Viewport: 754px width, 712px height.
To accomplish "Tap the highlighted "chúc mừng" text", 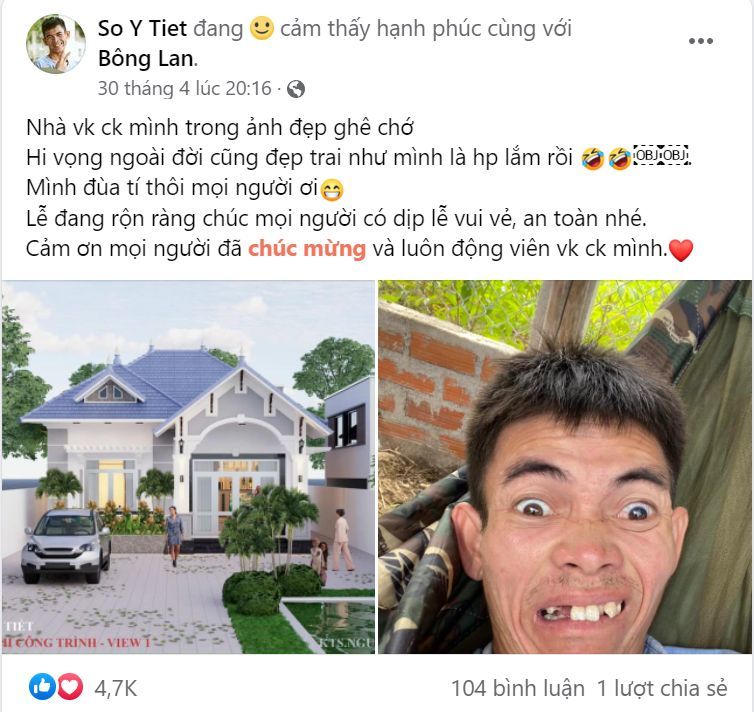I will pyautogui.click(x=306, y=249).
